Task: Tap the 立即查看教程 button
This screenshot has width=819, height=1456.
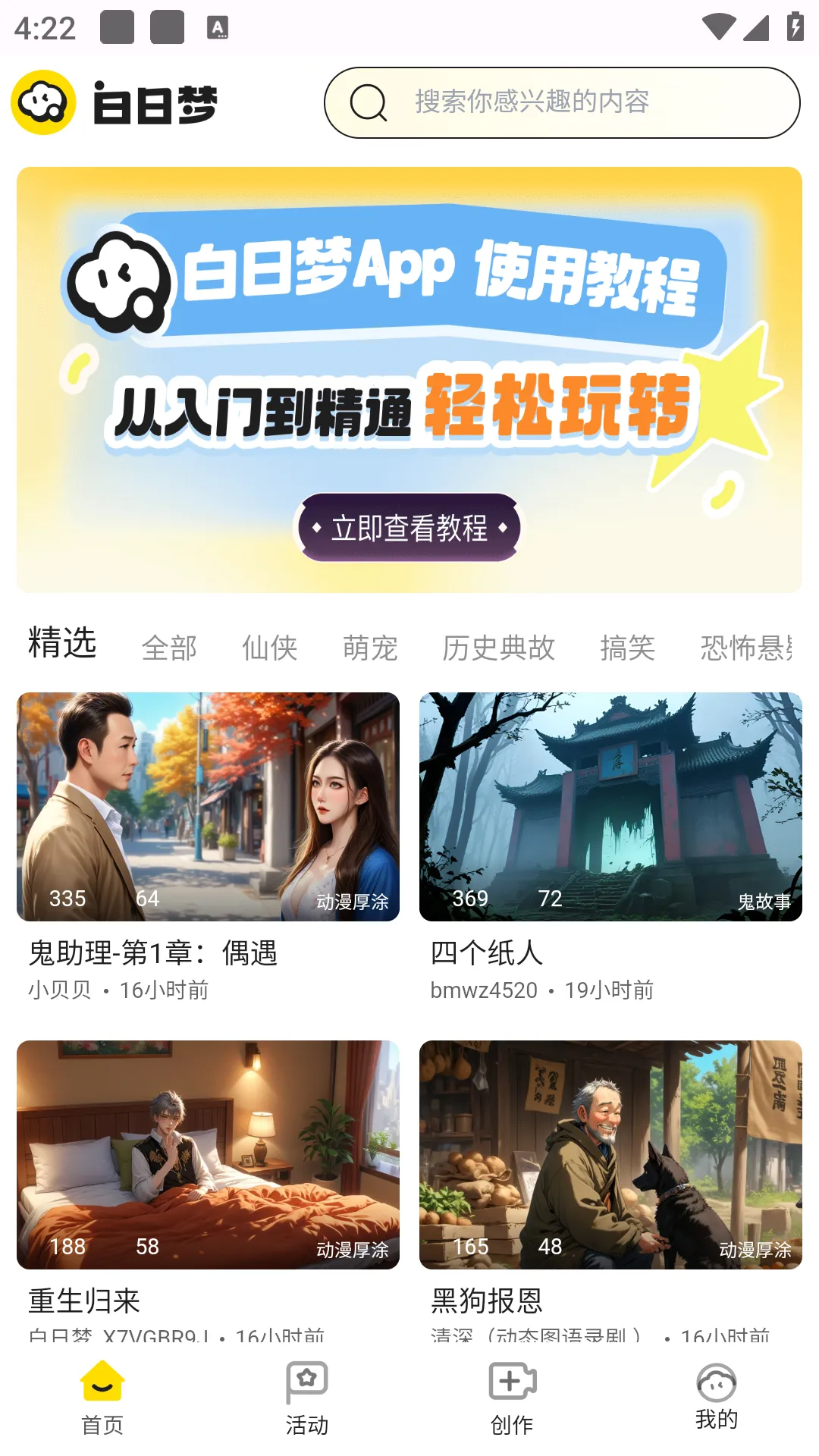Action: click(409, 528)
